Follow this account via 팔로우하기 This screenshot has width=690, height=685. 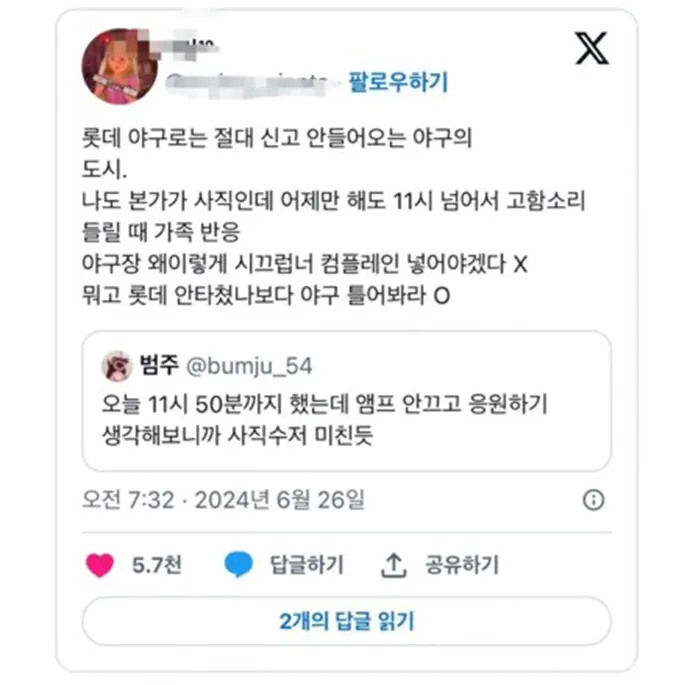[x=398, y=82]
